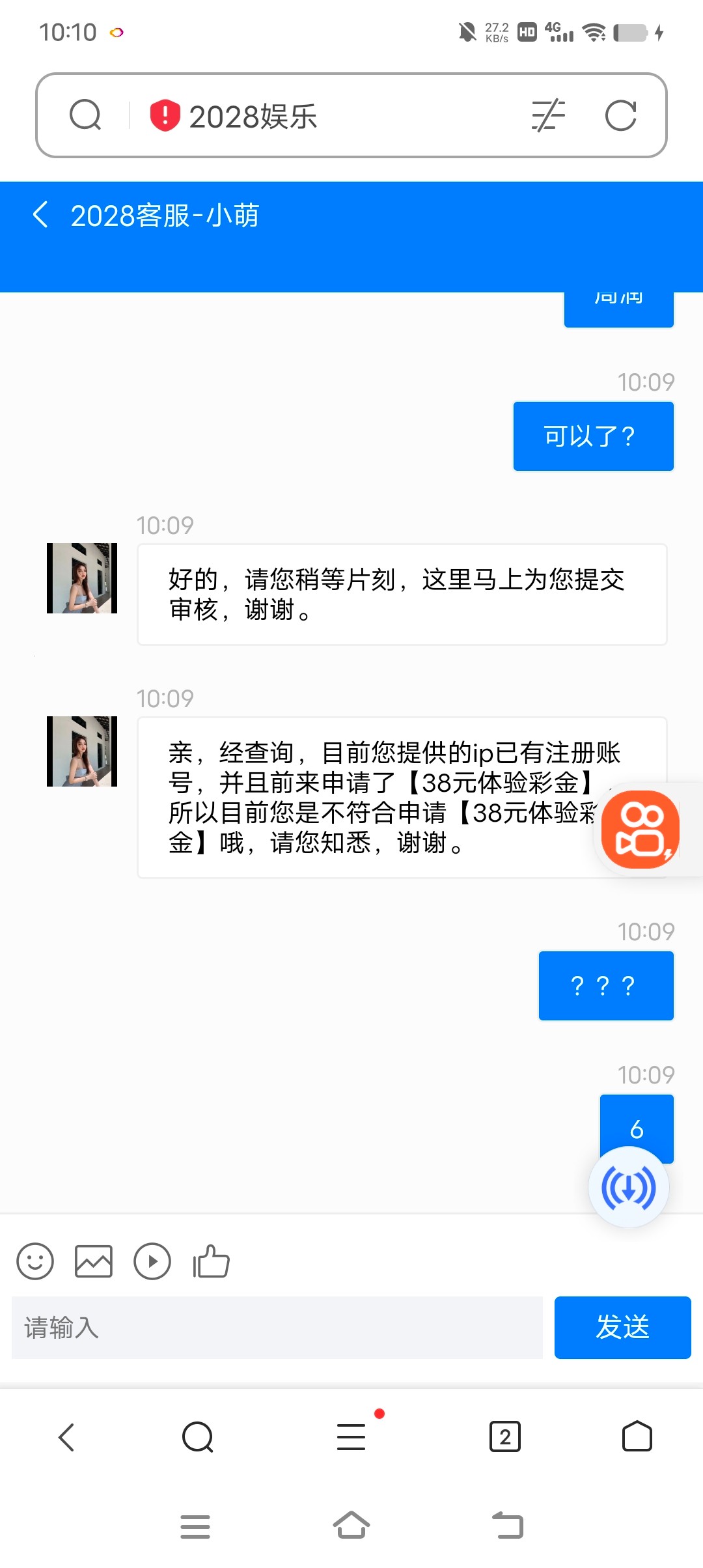Tap the reader mode icon in the address bar
This screenshot has height=1568, width=703.
tap(548, 116)
